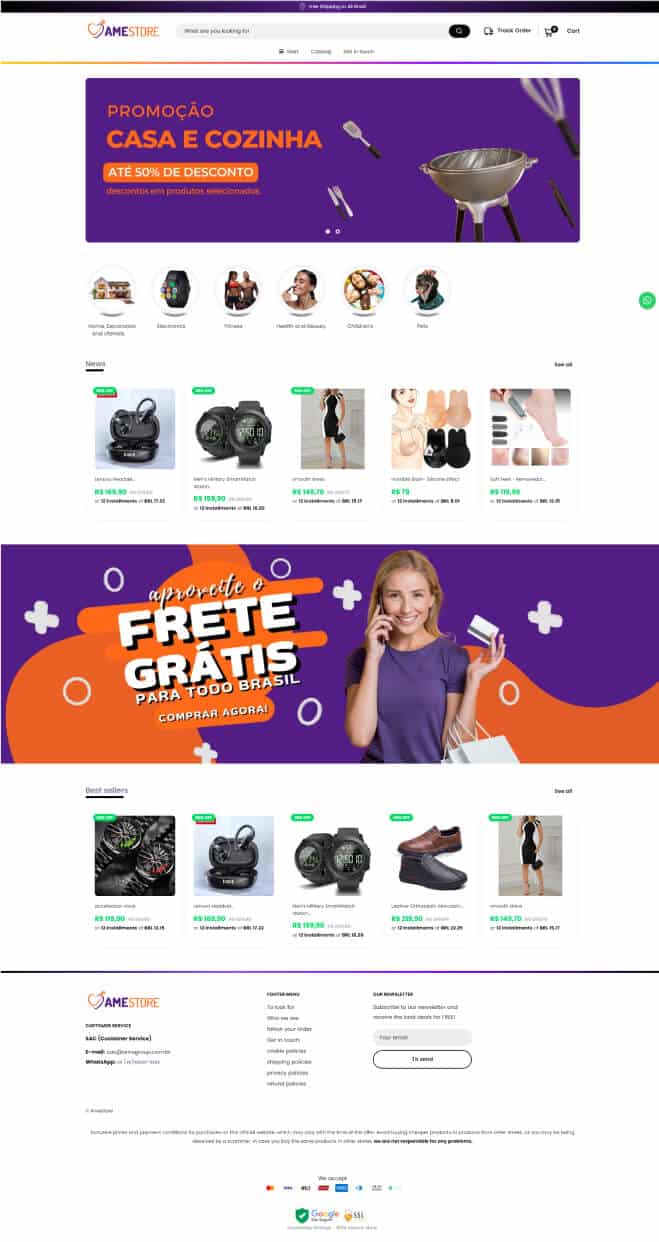
Task: Select the Electronics category
Action: (175, 291)
